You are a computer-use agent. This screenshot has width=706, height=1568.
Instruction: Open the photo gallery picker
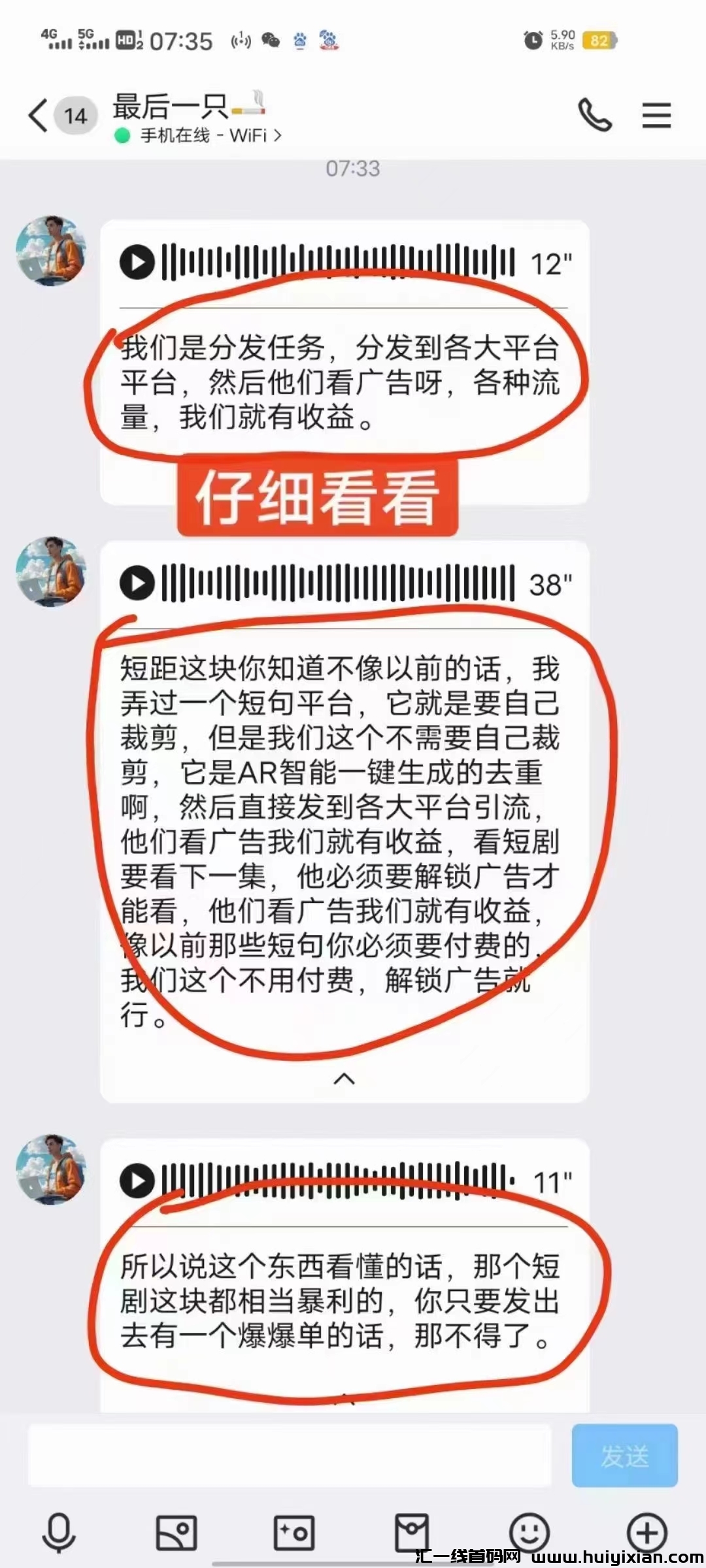[176, 1533]
